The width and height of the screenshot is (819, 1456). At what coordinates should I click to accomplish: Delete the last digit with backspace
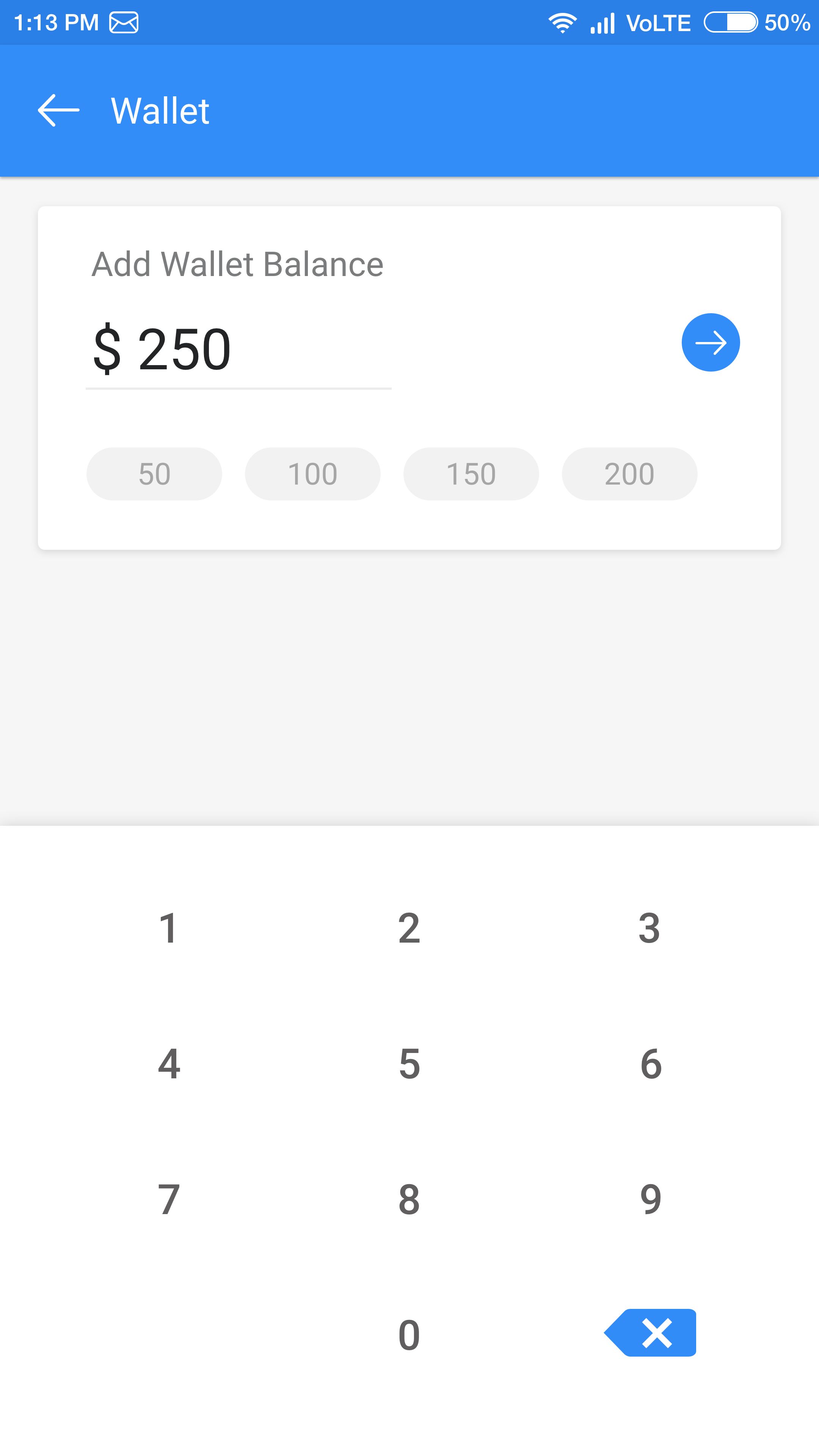pyautogui.click(x=651, y=1333)
